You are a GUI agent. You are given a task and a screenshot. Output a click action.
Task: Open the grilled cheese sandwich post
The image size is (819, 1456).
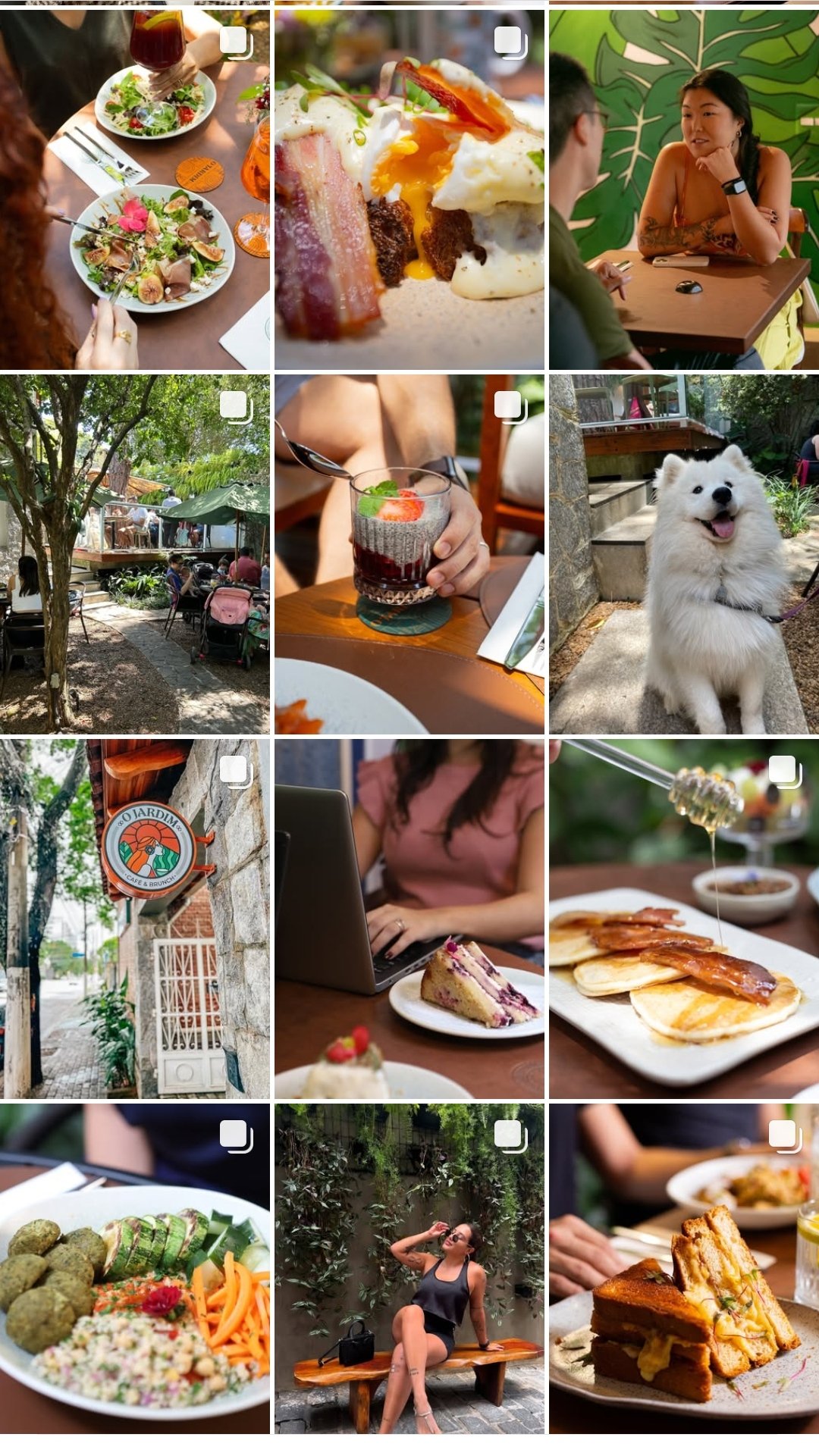click(x=683, y=1267)
